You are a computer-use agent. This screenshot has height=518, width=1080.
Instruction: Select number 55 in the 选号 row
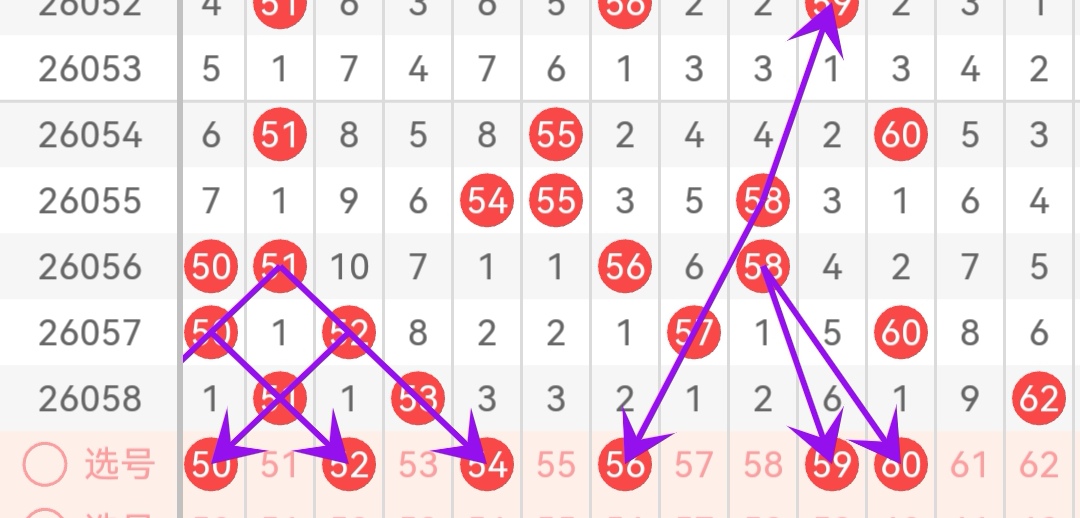click(556, 464)
